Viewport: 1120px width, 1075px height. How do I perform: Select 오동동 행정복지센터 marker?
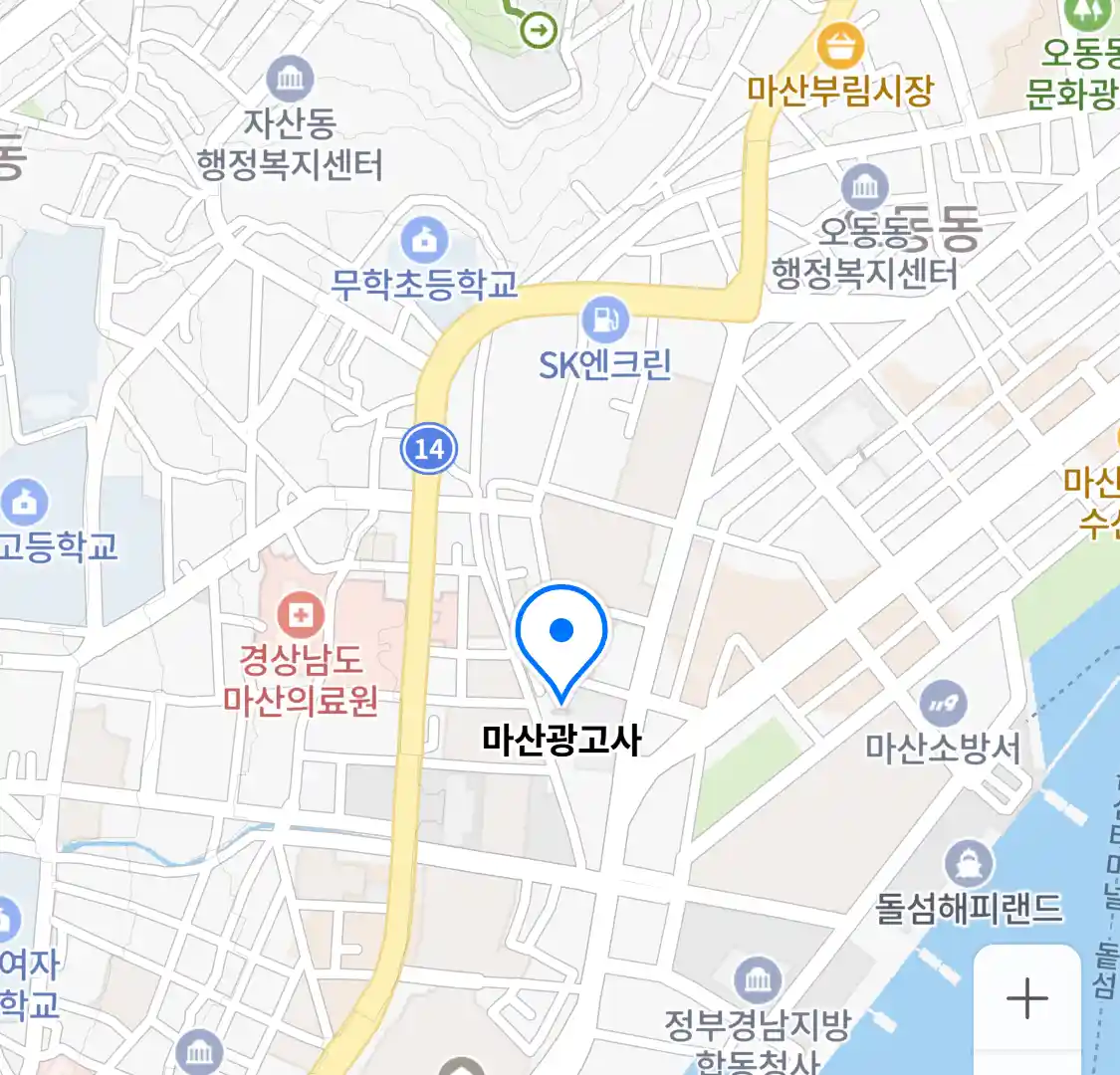coord(864,187)
